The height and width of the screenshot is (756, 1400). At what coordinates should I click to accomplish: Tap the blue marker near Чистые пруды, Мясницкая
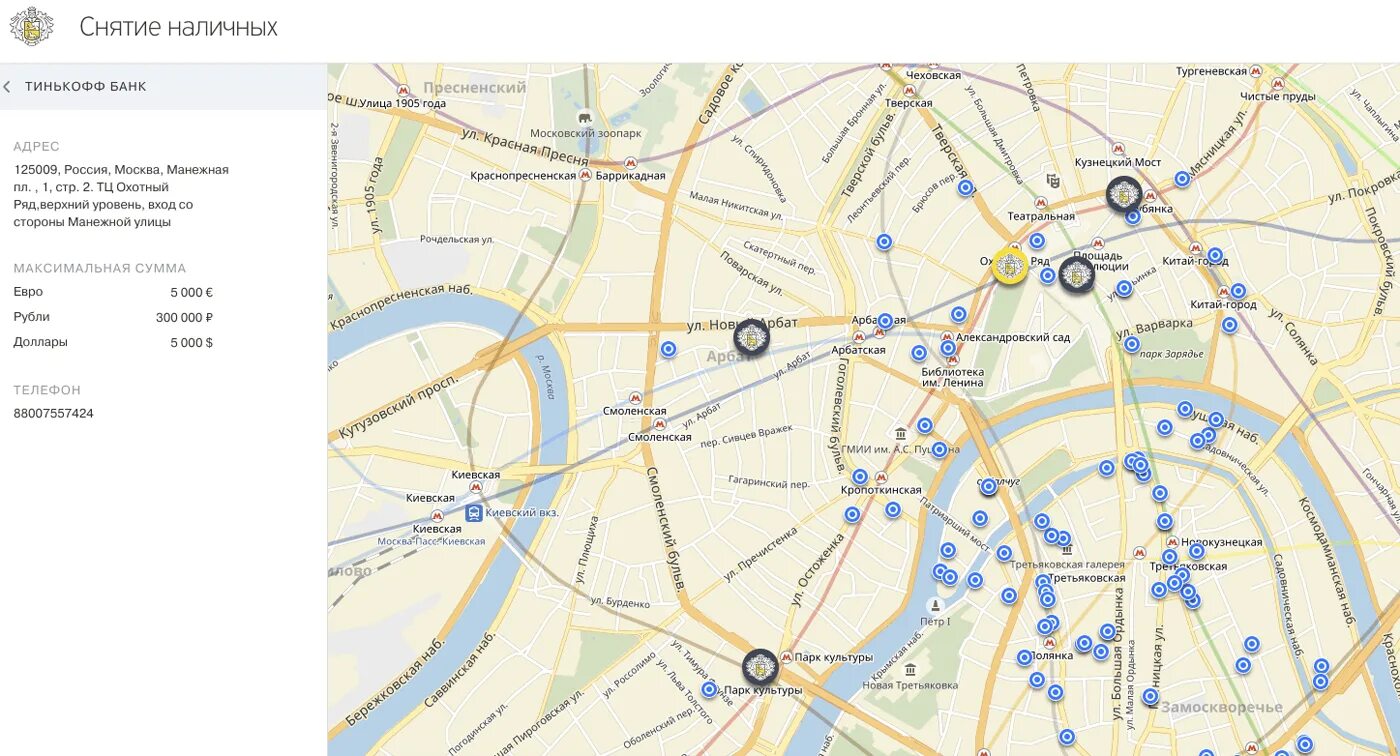[x=1182, y=179]
